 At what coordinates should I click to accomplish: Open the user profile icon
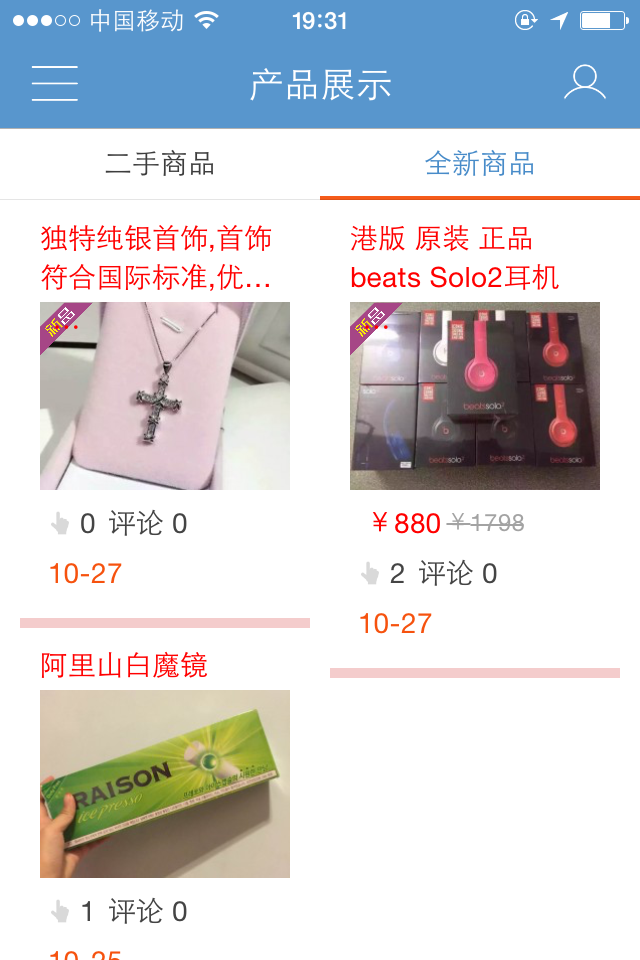point(584,83)
